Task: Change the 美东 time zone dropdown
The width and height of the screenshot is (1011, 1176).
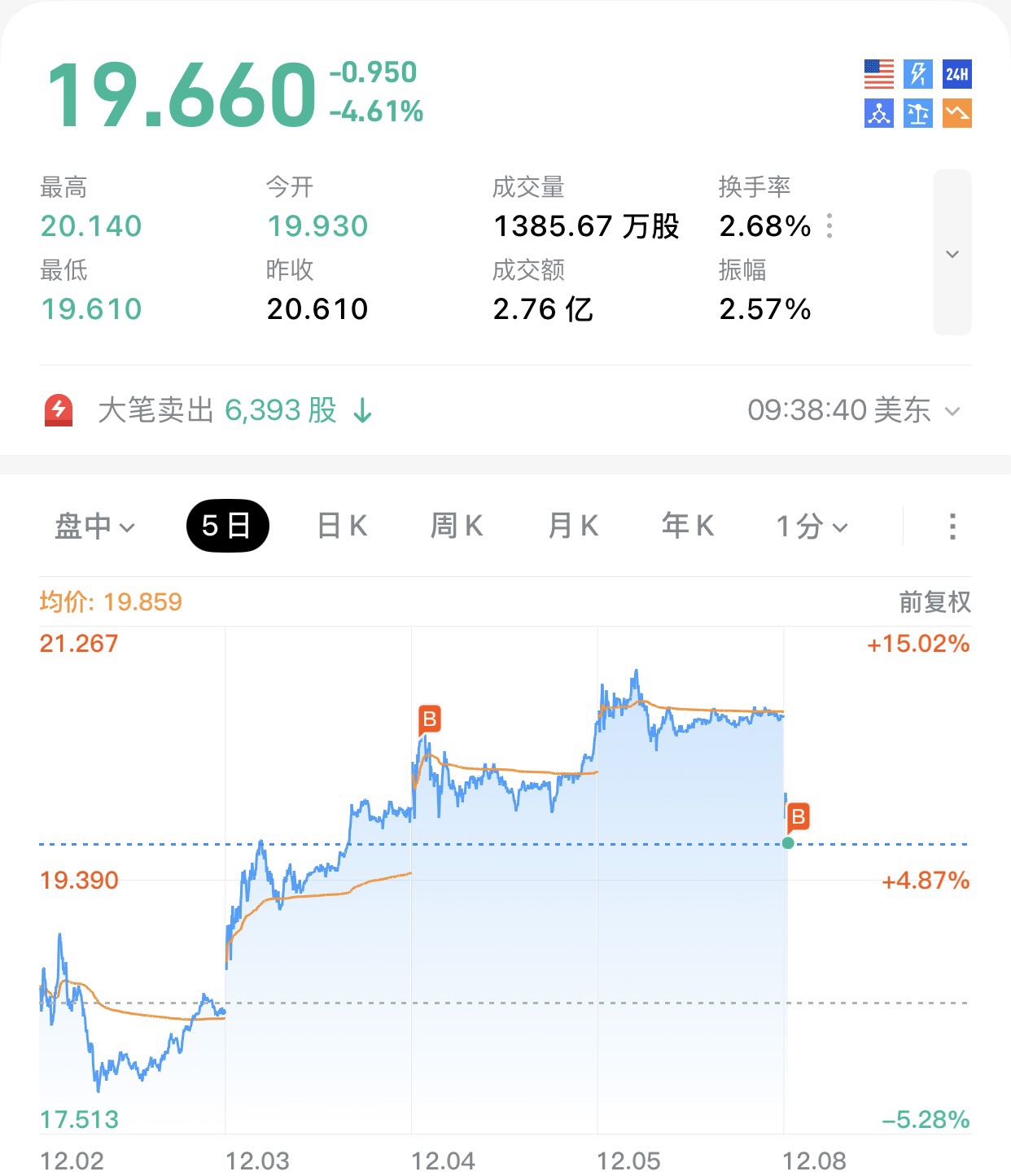Action: tap(854, 410)
